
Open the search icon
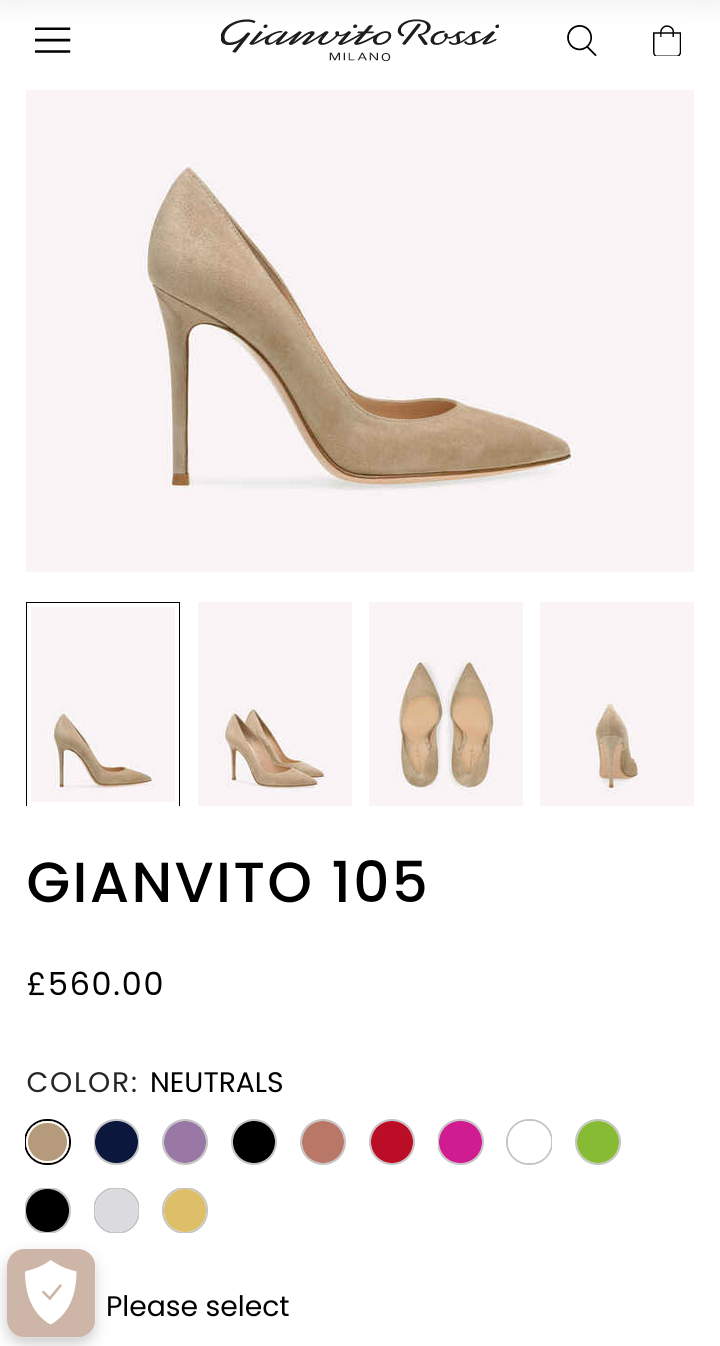[x=581, y=40]
